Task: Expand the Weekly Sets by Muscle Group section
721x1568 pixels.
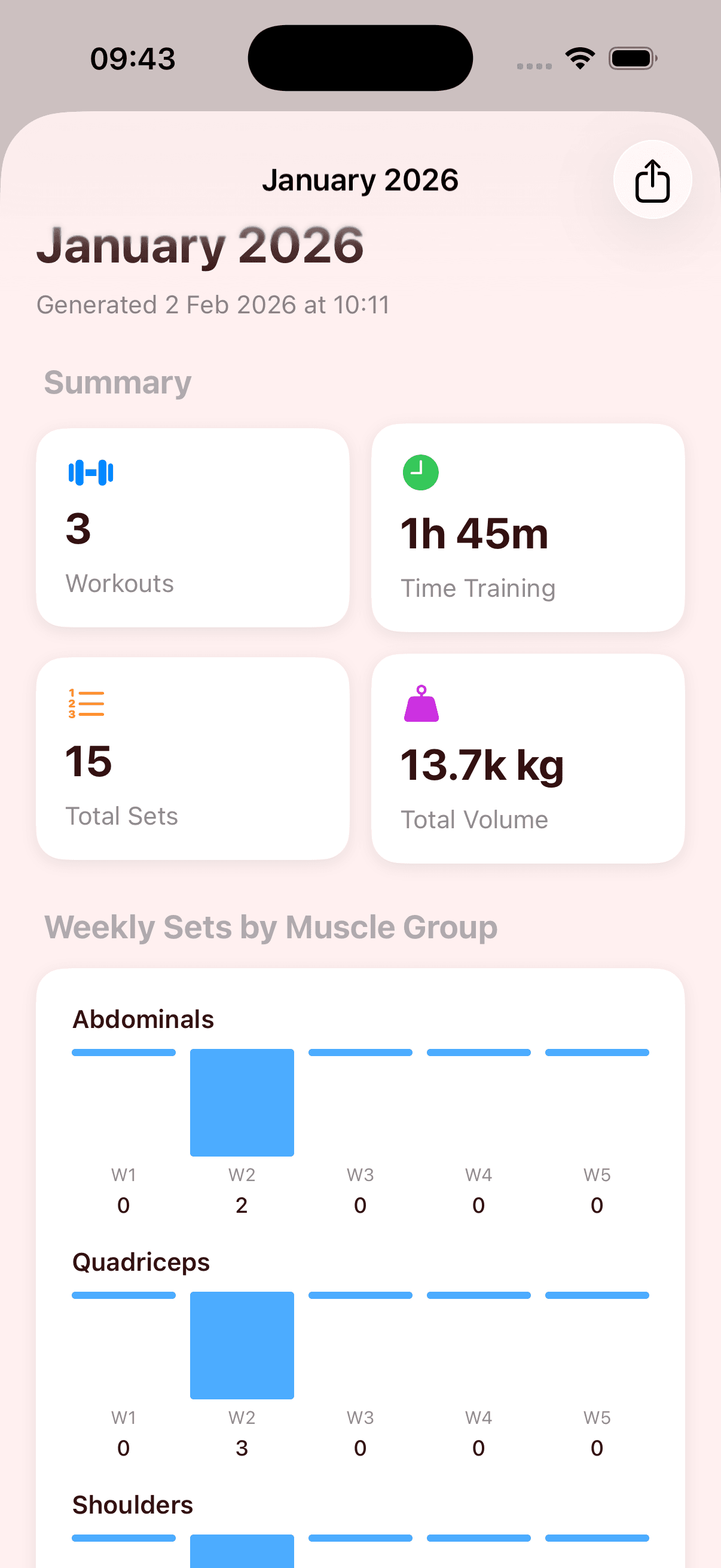Action: tap(270, 928)
